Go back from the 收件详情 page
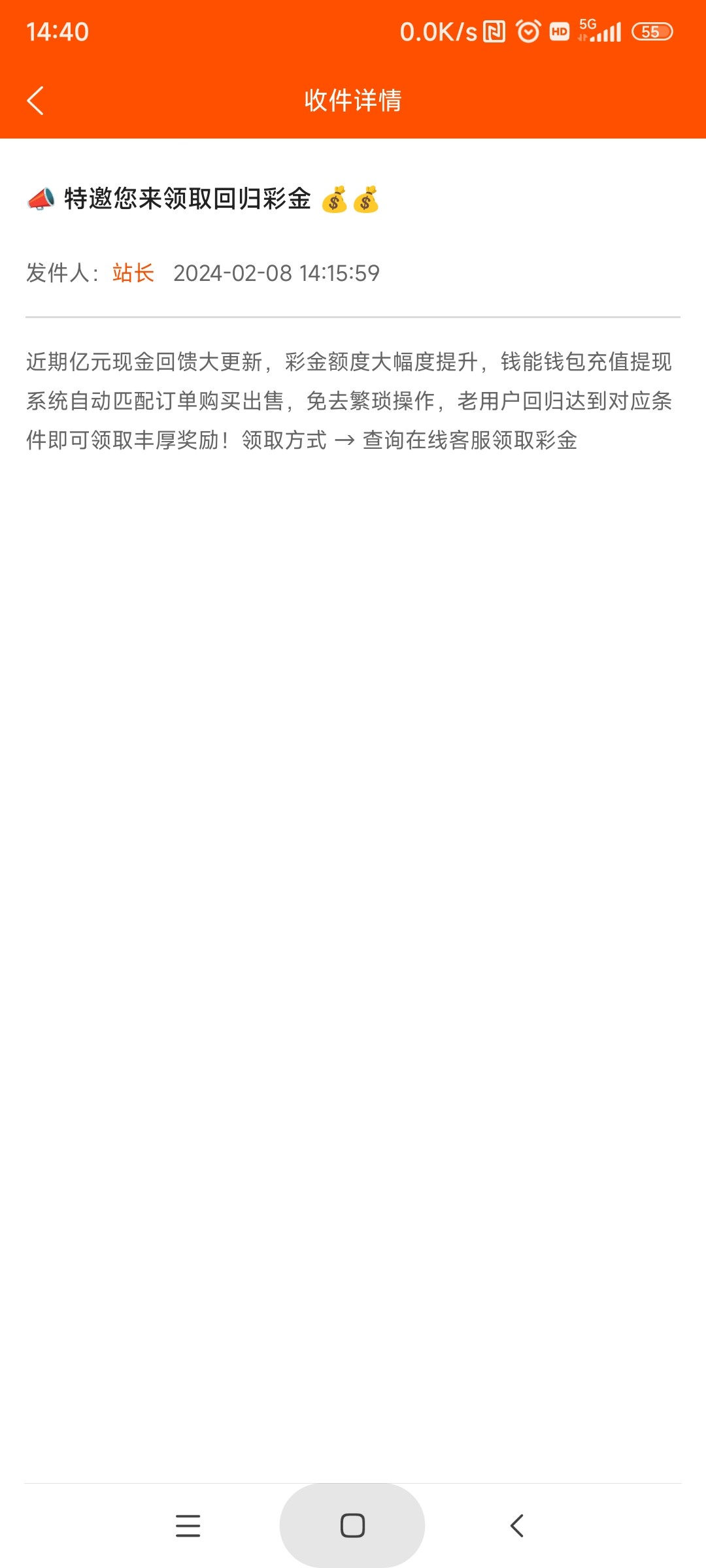This screenshot has height=1568, width=706. [36, 101]
